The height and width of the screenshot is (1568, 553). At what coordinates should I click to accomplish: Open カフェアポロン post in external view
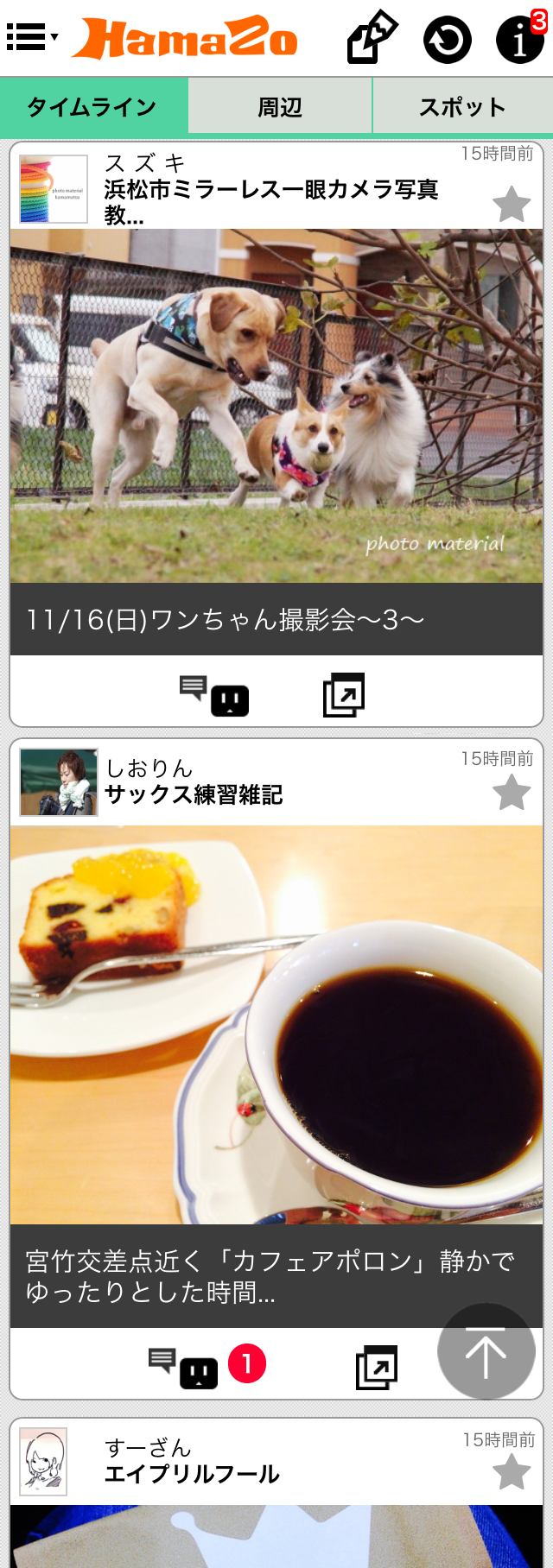point(377,1368)
